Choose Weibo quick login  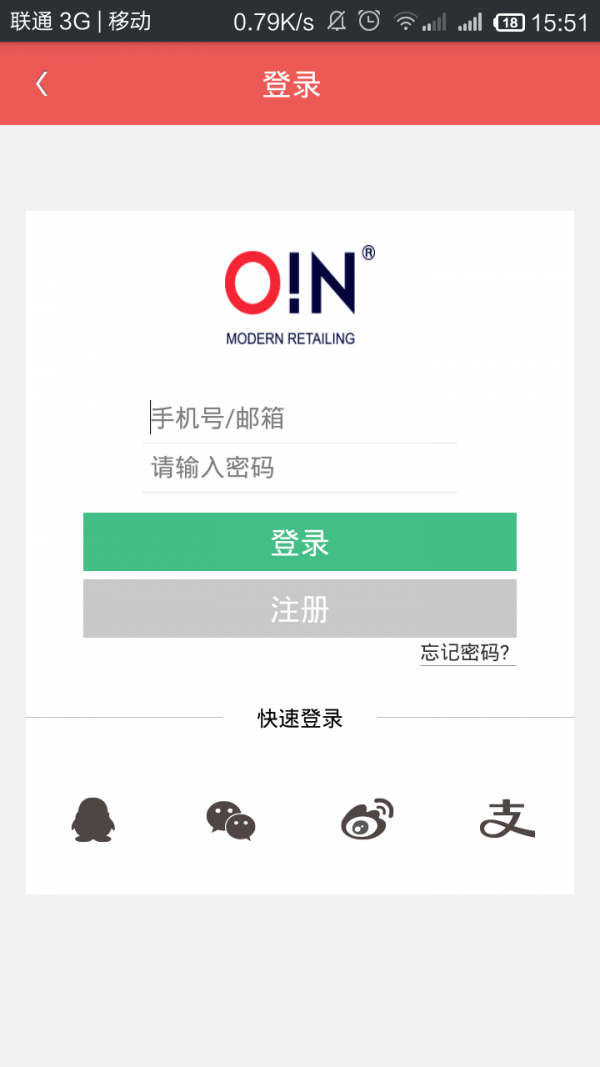coord(367,820)
